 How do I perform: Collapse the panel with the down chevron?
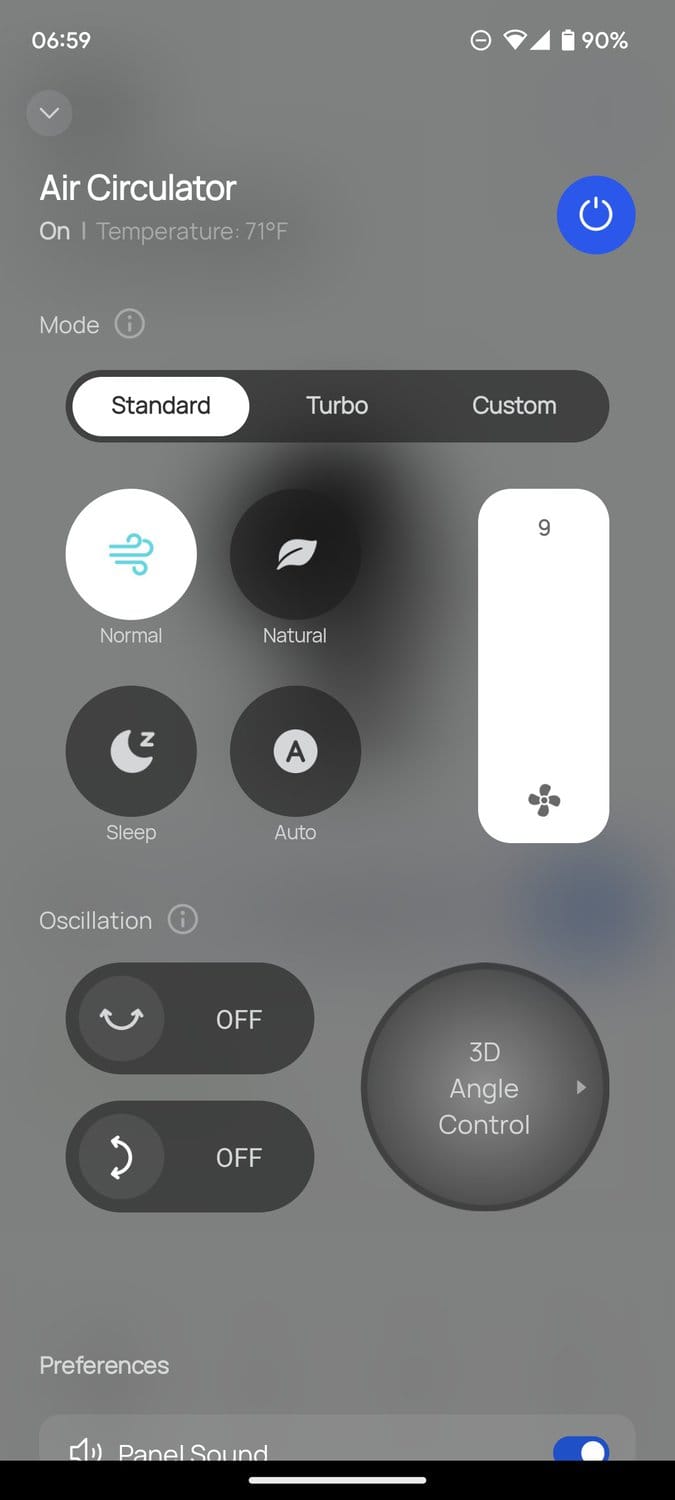click(x=49, y=113)
